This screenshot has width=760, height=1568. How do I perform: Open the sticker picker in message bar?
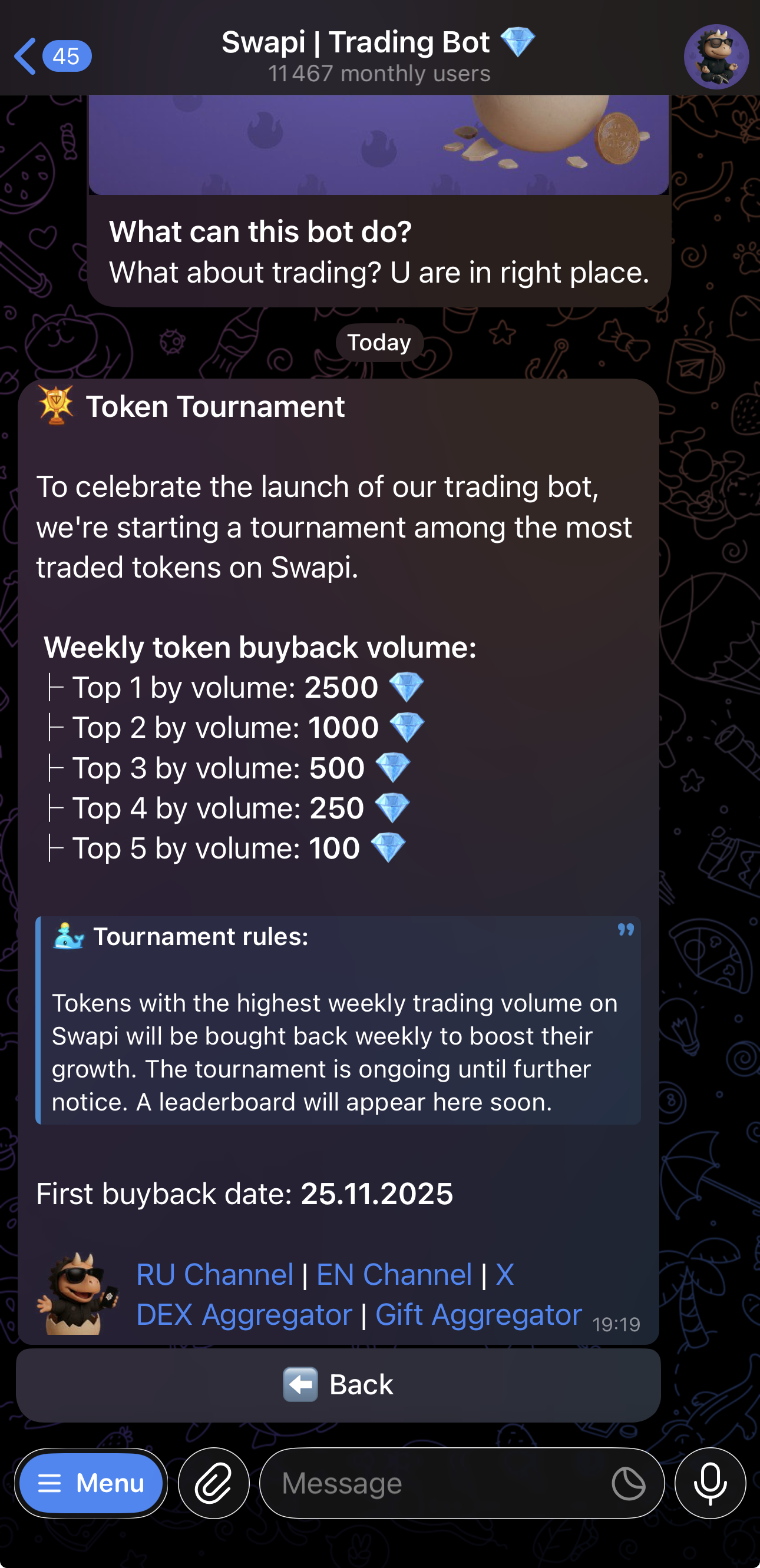(x=629, y=1483)
